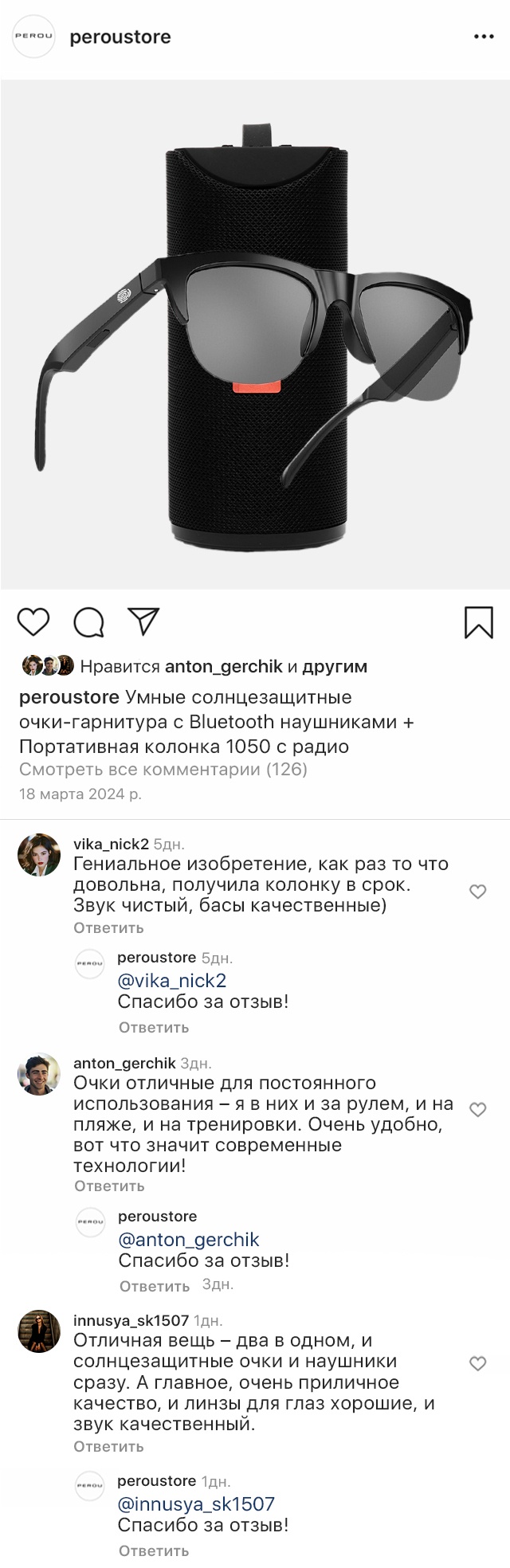Like the peroustore post
The height and width of the screenshot is (1568, 510).
point(33,622)
